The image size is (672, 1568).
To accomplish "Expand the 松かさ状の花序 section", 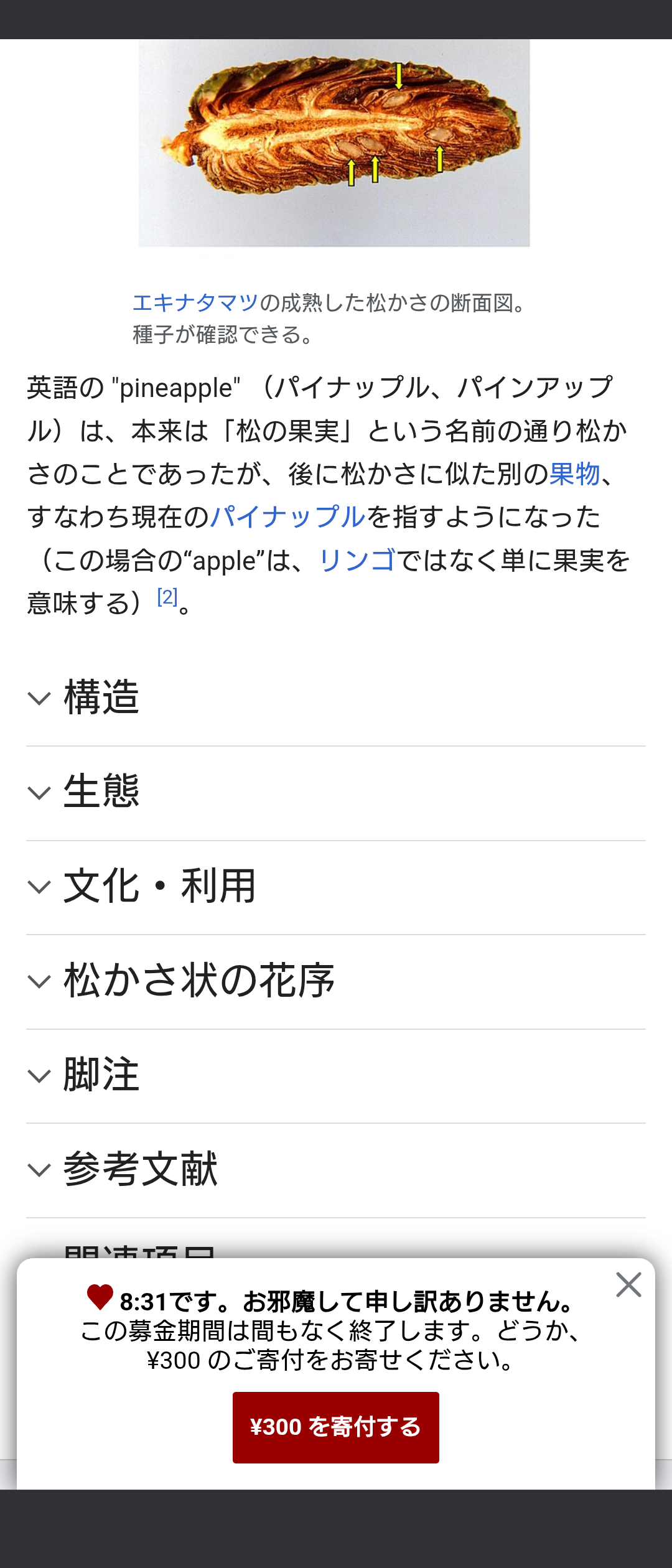I will [x=199, y=981].
